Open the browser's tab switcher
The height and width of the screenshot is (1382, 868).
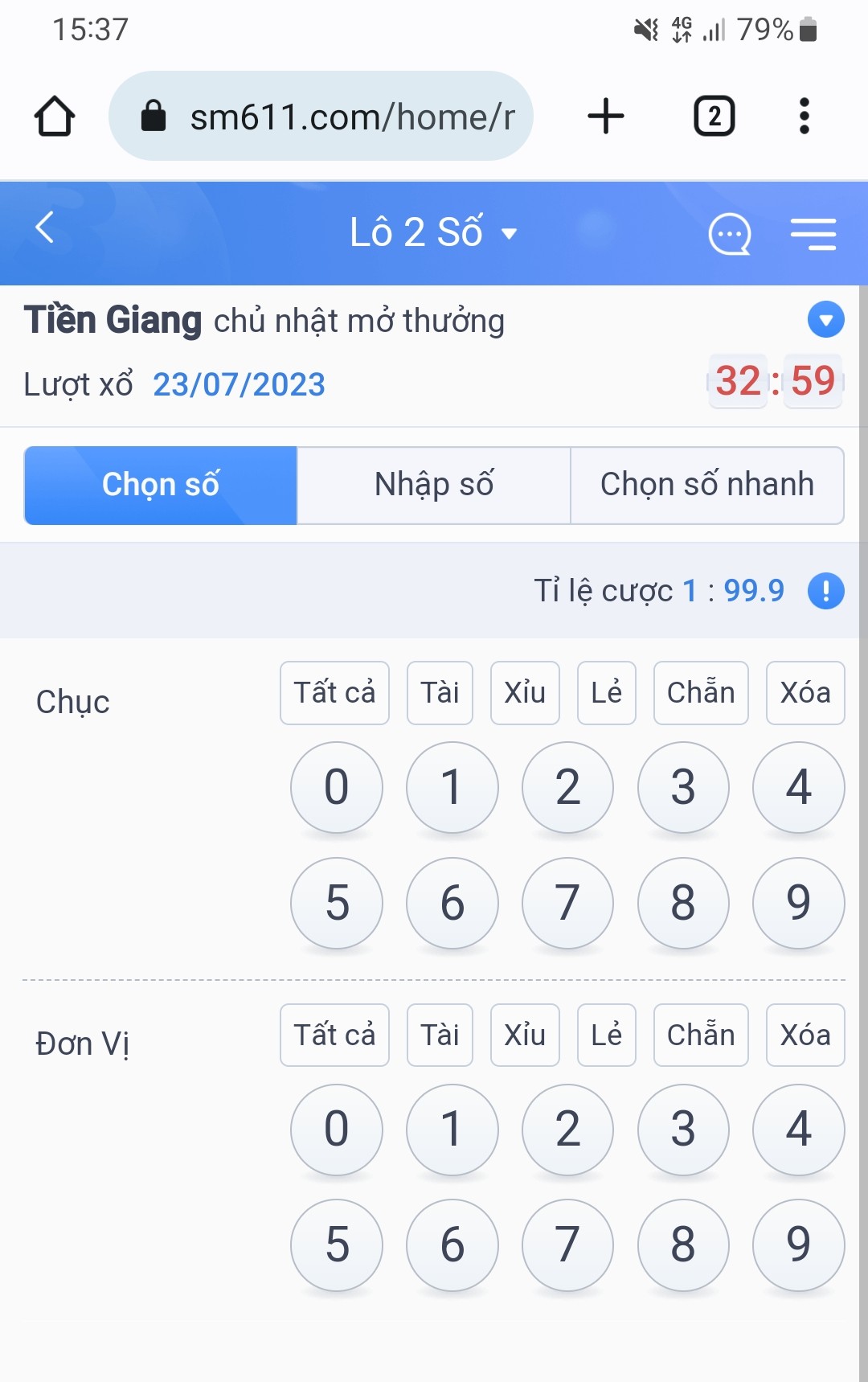(714, 117)
